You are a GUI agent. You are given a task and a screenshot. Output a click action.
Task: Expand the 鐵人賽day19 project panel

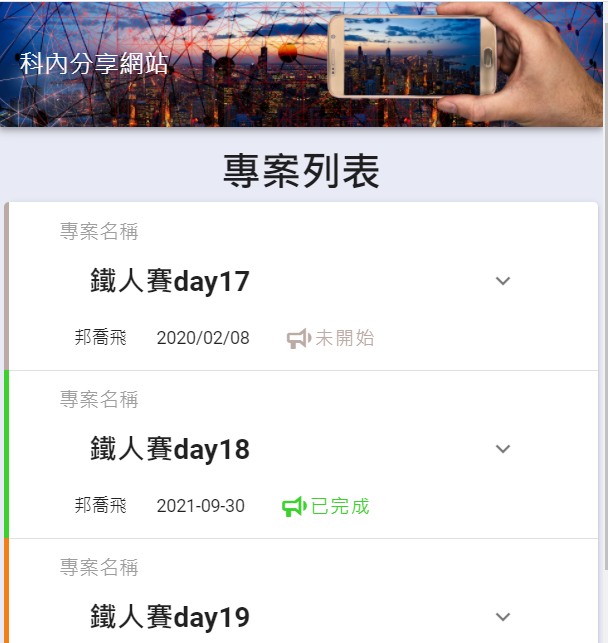[503, 617]
